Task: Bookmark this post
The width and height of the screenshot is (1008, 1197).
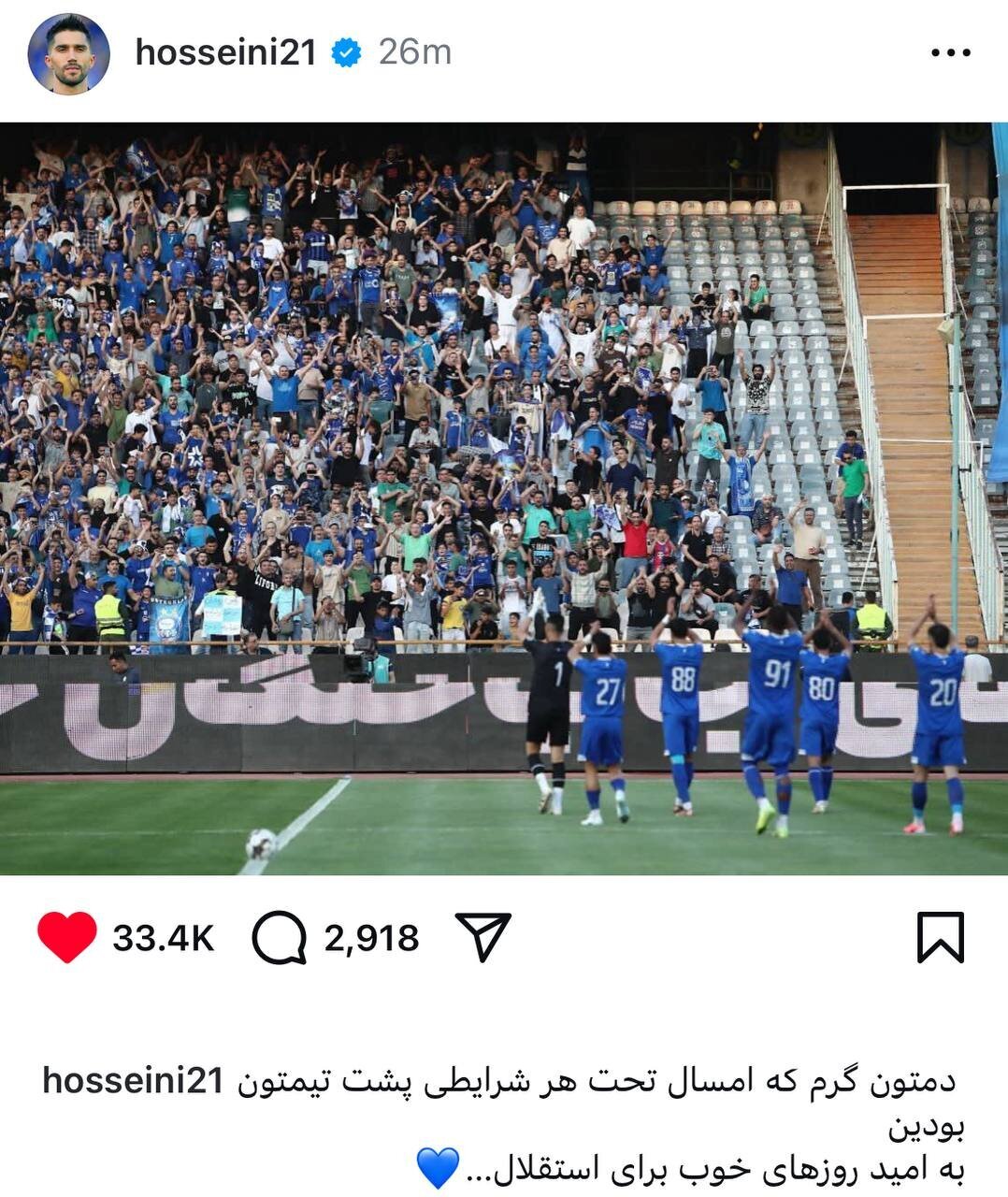Action: click(x=940, y=937)
